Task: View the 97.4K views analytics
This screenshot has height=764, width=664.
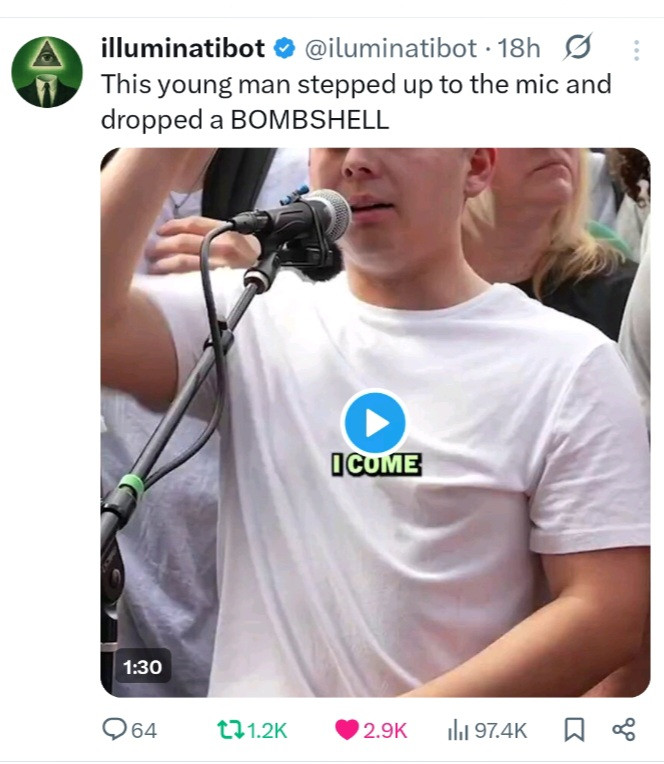Action: tap(457, 730)
